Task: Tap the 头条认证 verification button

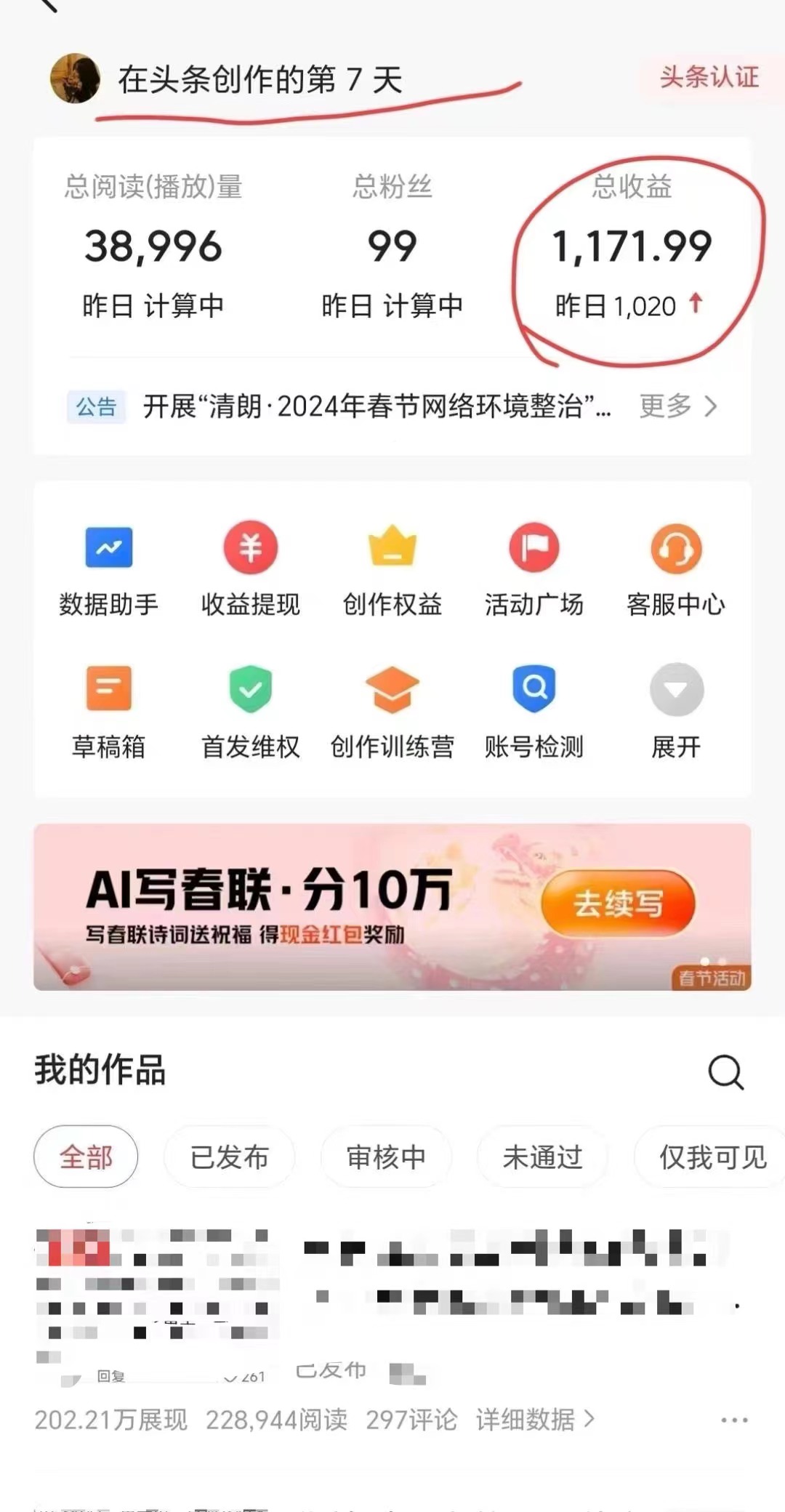Action: 709,77
